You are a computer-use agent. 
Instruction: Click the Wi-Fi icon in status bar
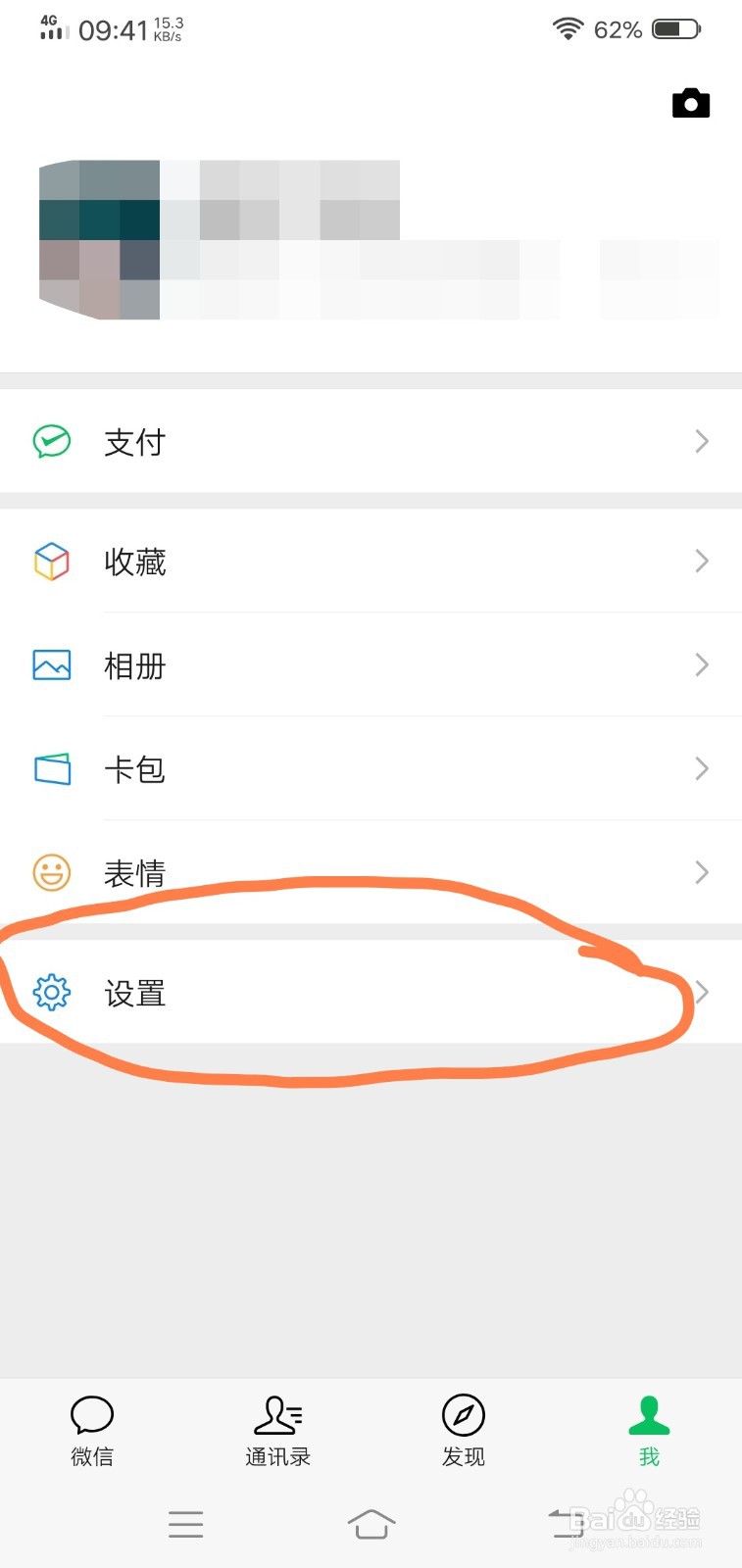567,29
